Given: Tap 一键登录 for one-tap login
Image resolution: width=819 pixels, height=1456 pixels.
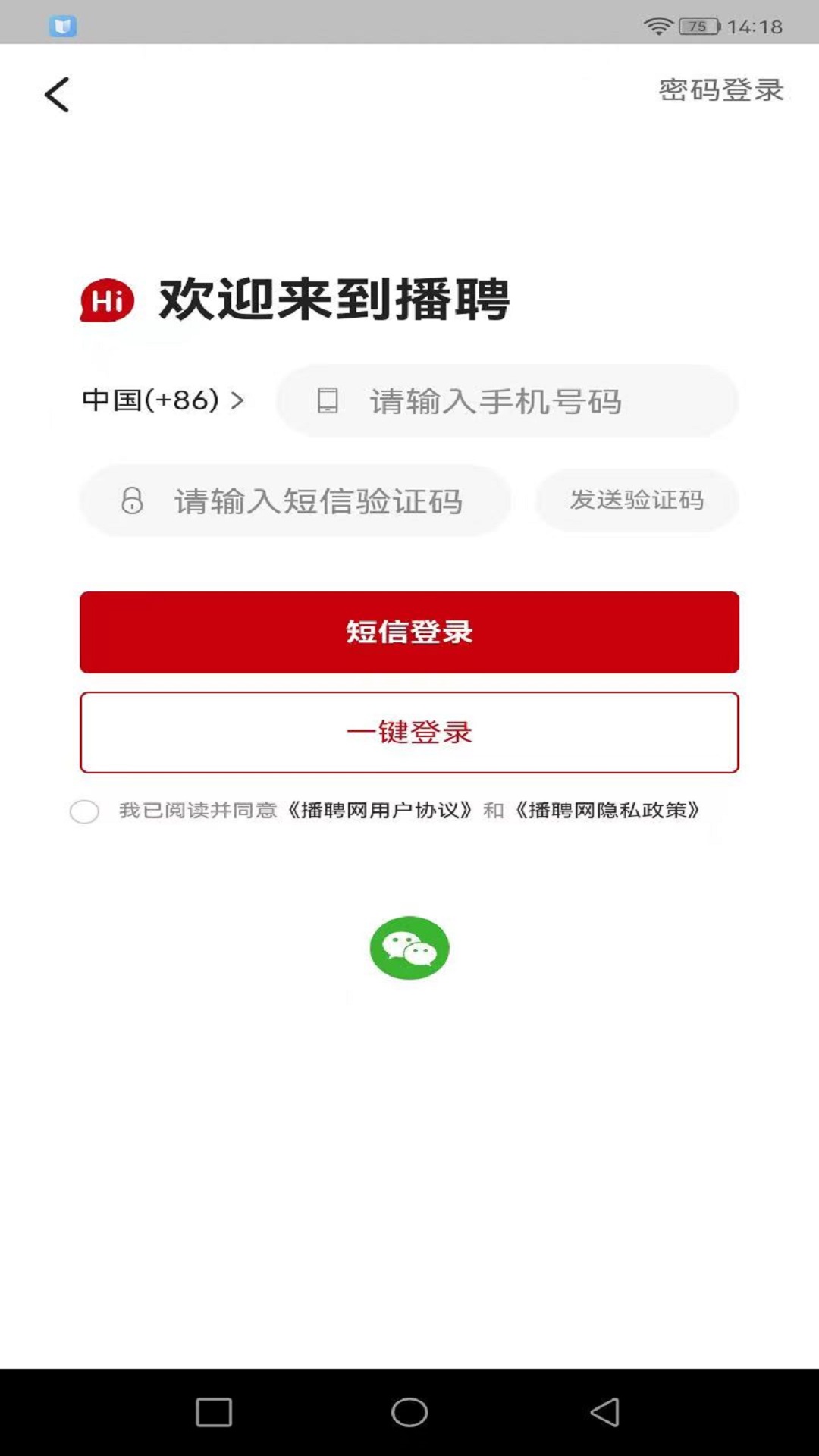Looking at the screenshot, I should 409,733.
